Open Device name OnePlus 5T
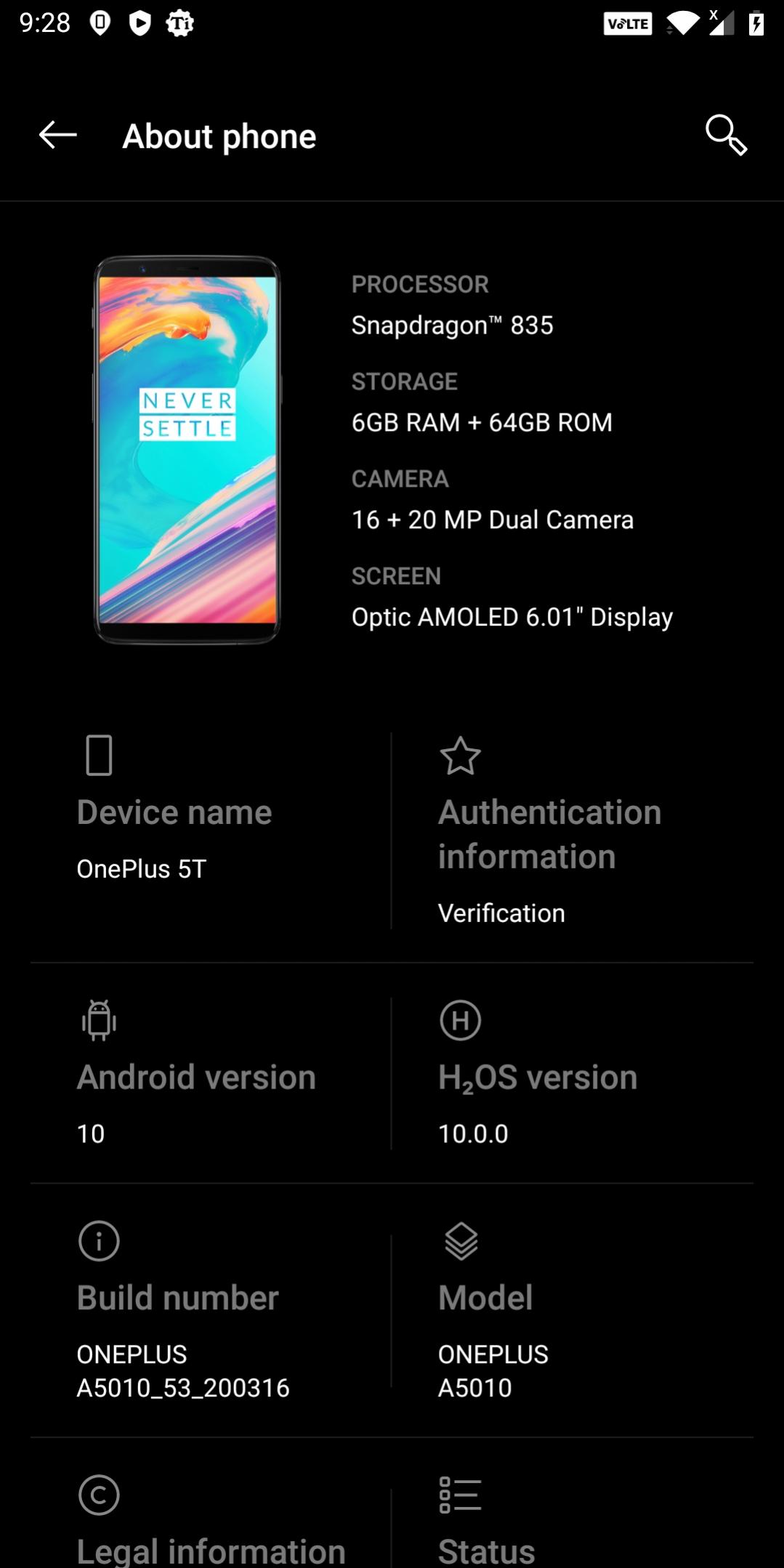The image size is (784, 1568). 211,831
